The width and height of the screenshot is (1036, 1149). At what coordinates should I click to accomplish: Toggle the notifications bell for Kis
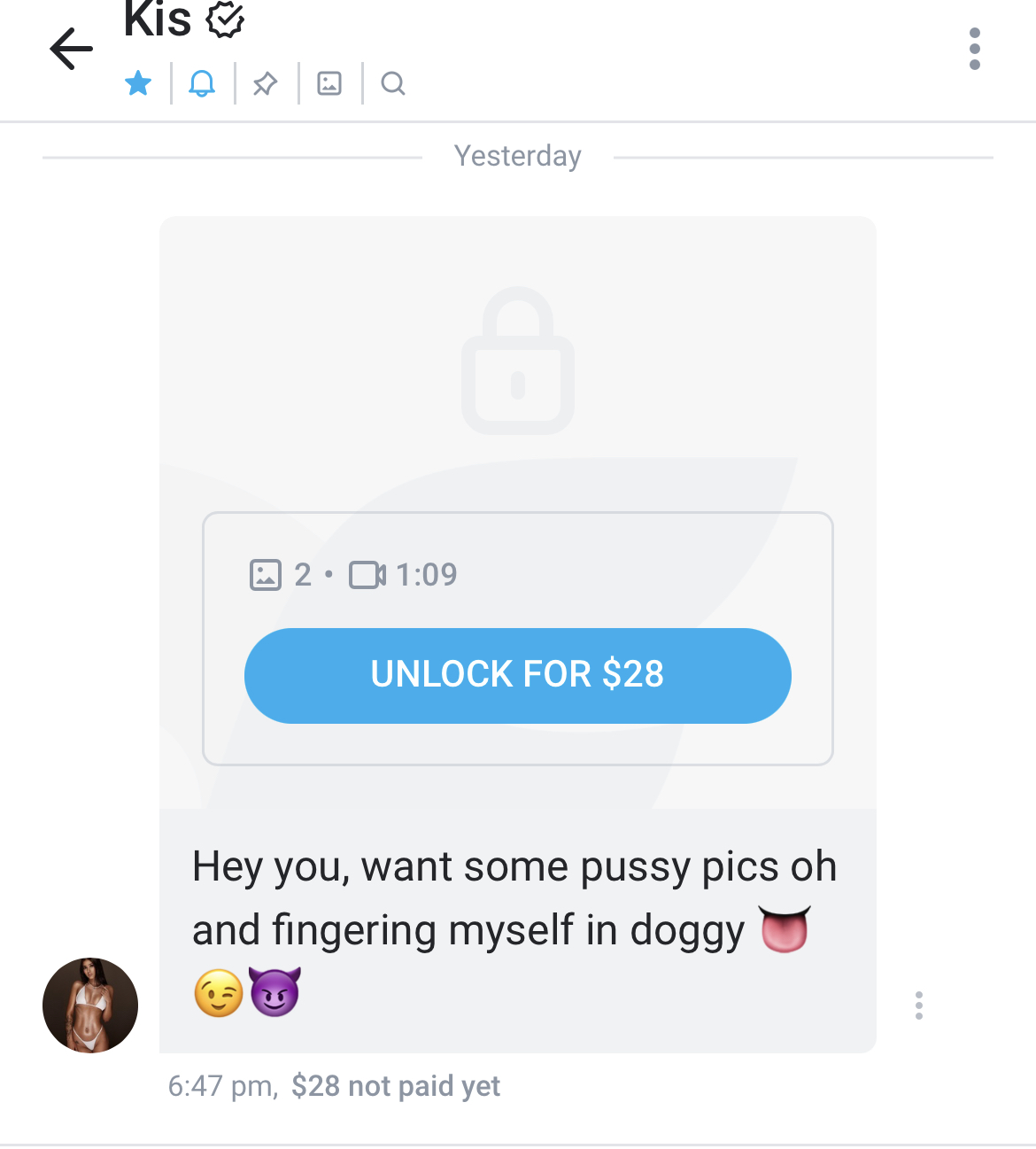(202, 84)
